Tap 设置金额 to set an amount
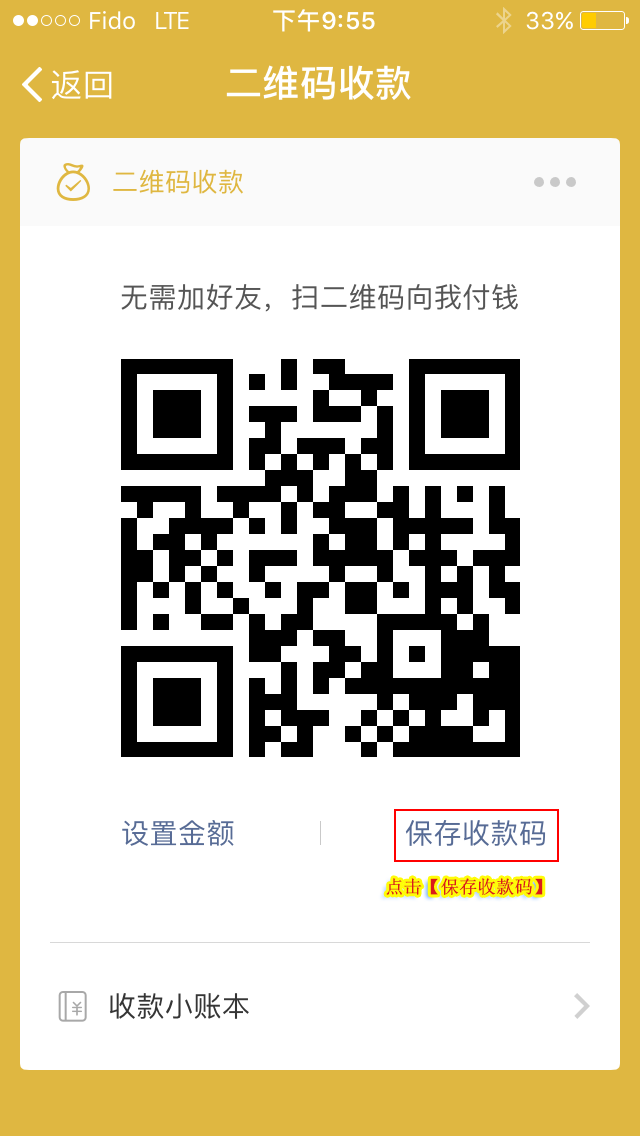The width and height of the screenshot is (640, 1136). [178, 834]
